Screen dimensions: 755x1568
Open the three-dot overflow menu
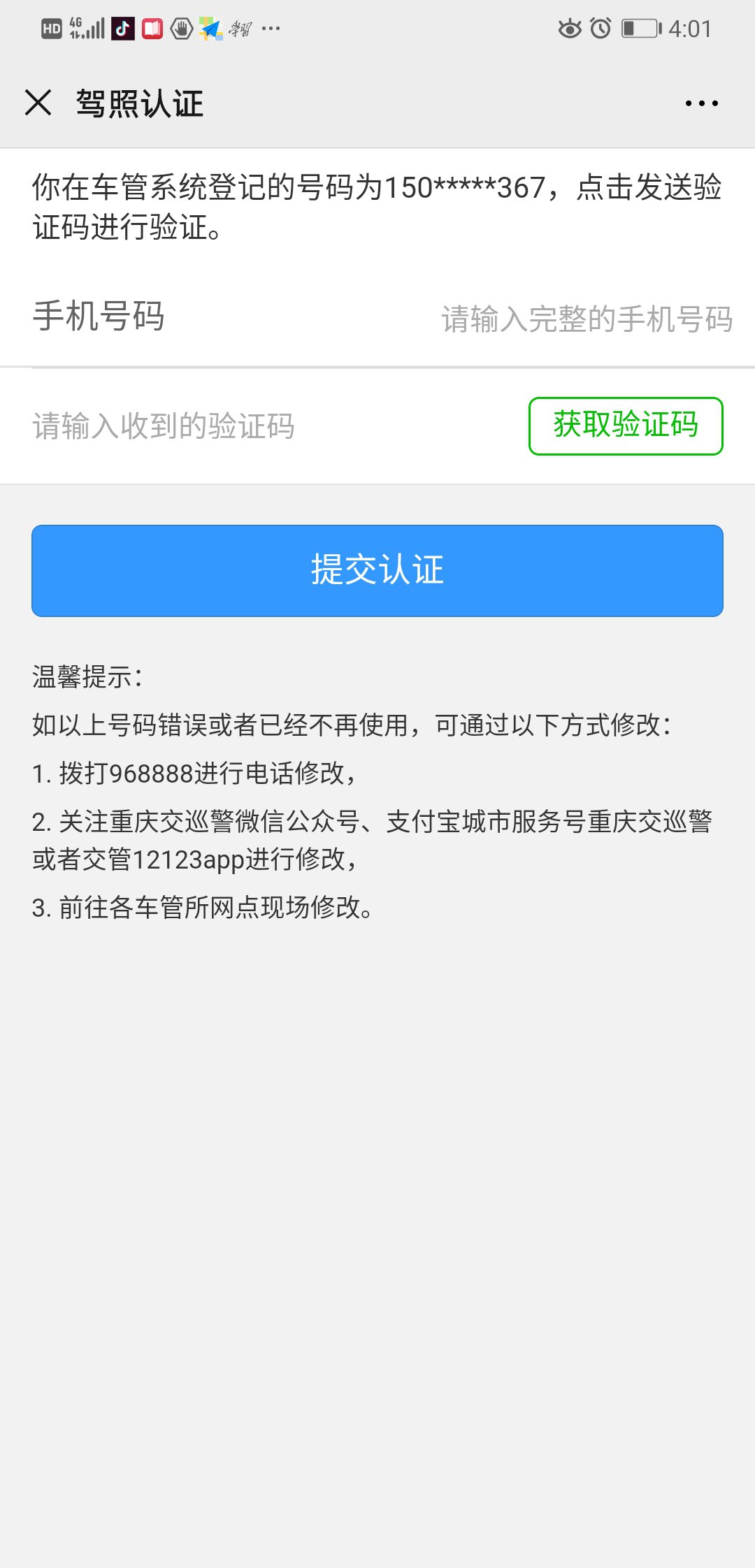pos(701,103)
